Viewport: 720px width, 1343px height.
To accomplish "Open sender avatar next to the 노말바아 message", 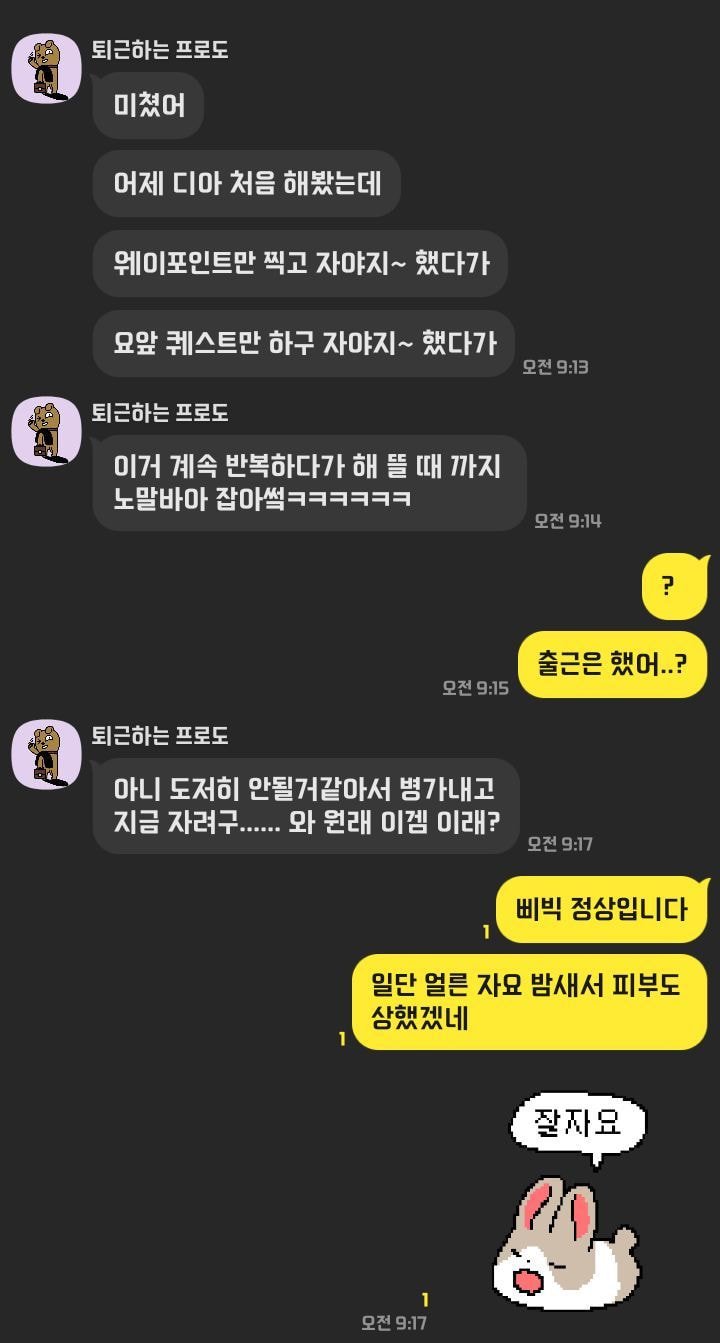I will click(x=46, y=431).
